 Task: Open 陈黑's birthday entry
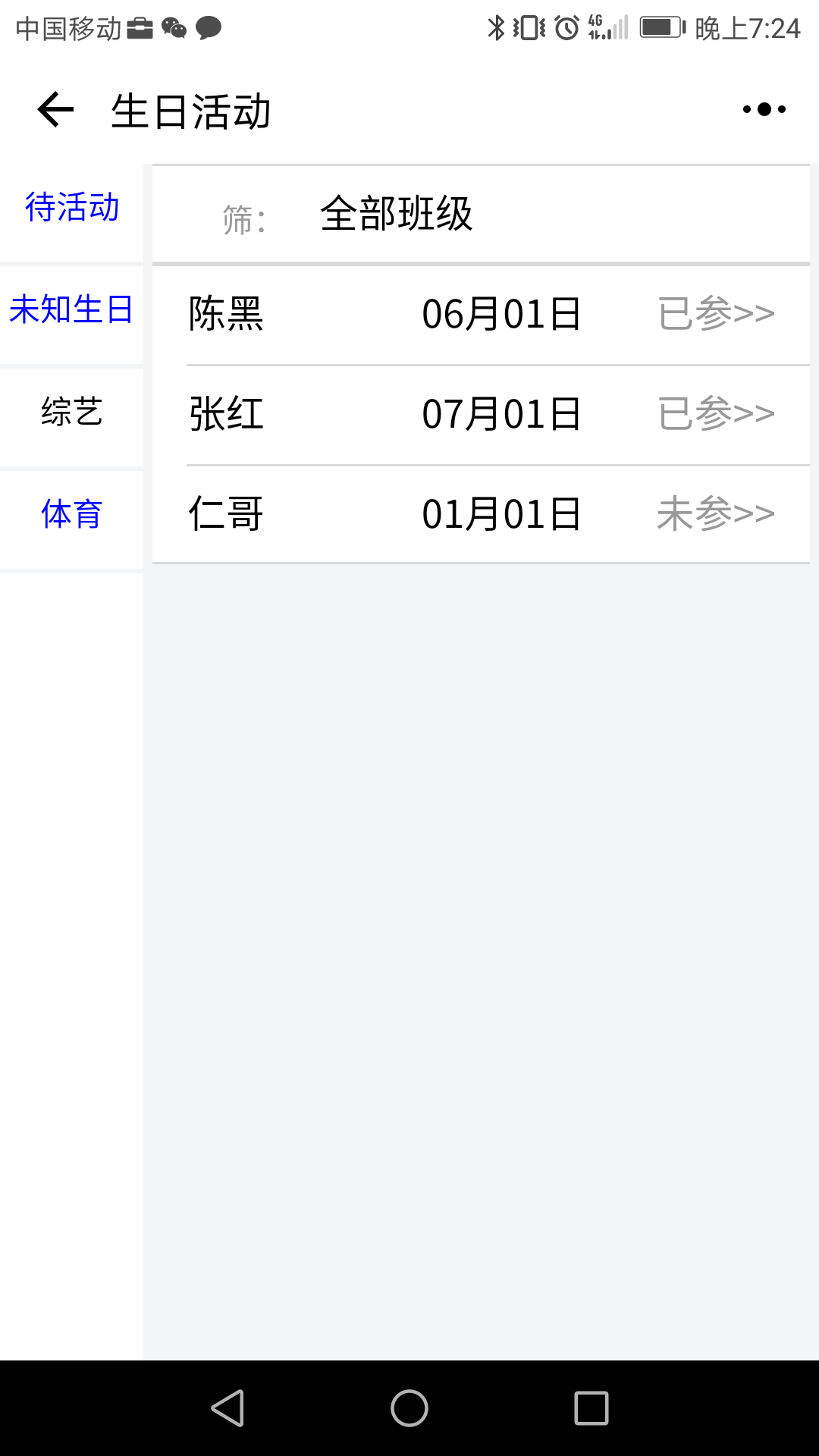481,314
